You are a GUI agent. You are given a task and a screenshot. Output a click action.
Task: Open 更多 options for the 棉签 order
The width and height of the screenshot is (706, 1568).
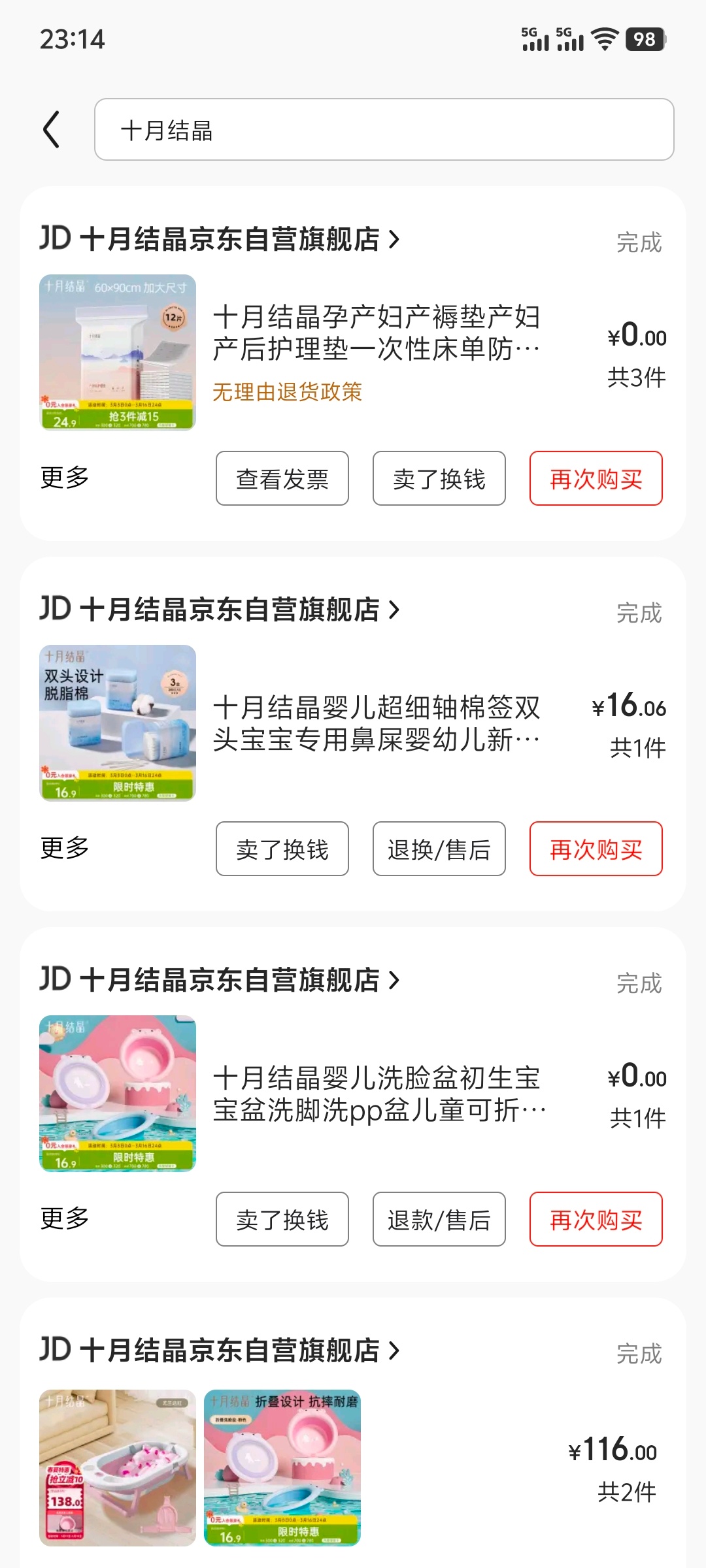coord(65,848)
